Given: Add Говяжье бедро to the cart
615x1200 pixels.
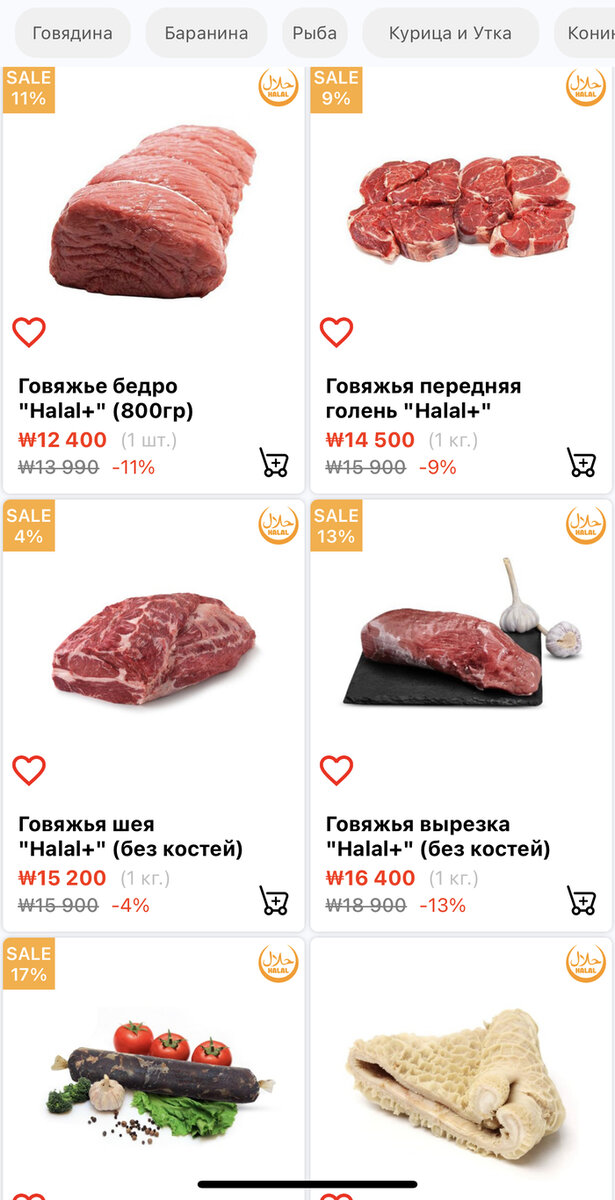Looking at the screenshot, I should [x=274, y=462].
